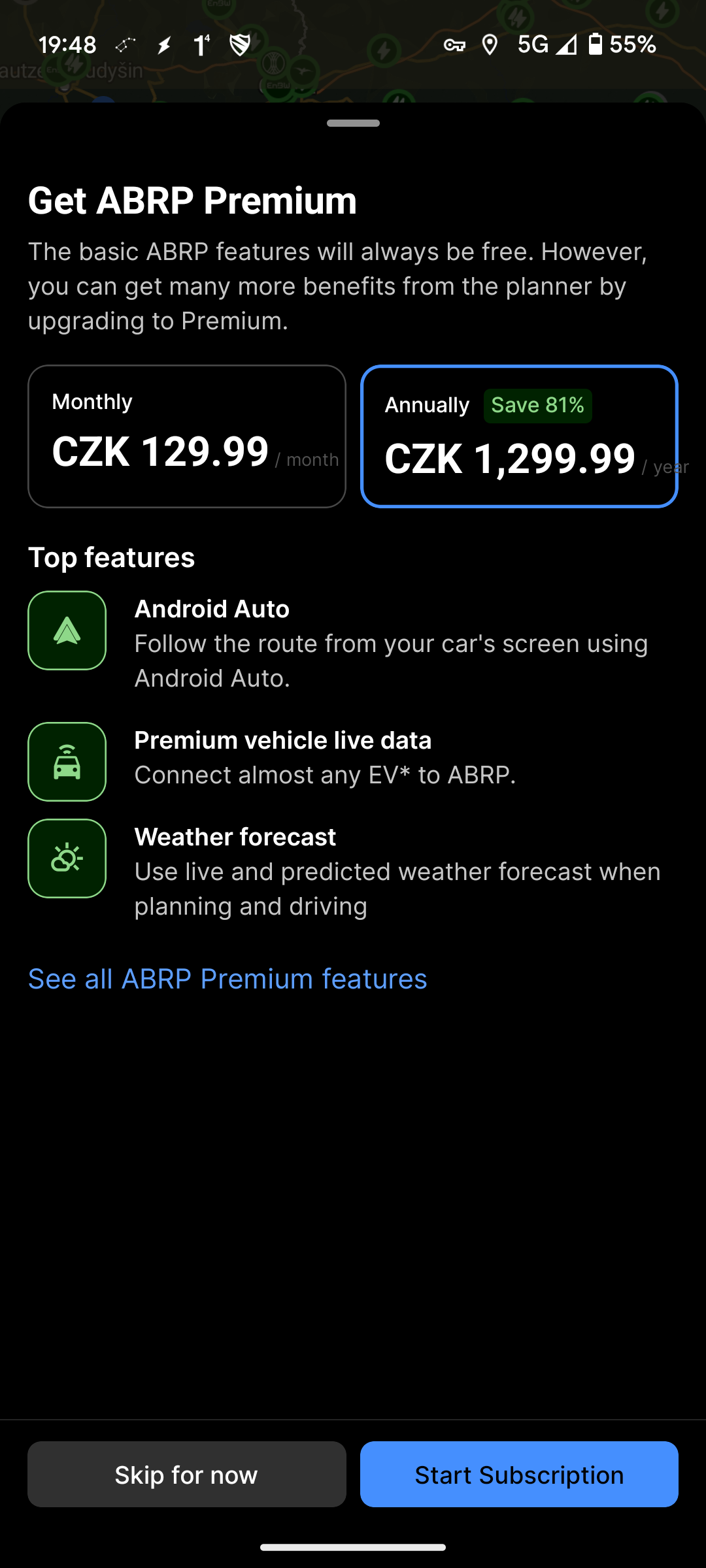Viewport: 706px width, 1568px height.
Task: Open See all ABRP Premium features link
Action: coord(227,979)
